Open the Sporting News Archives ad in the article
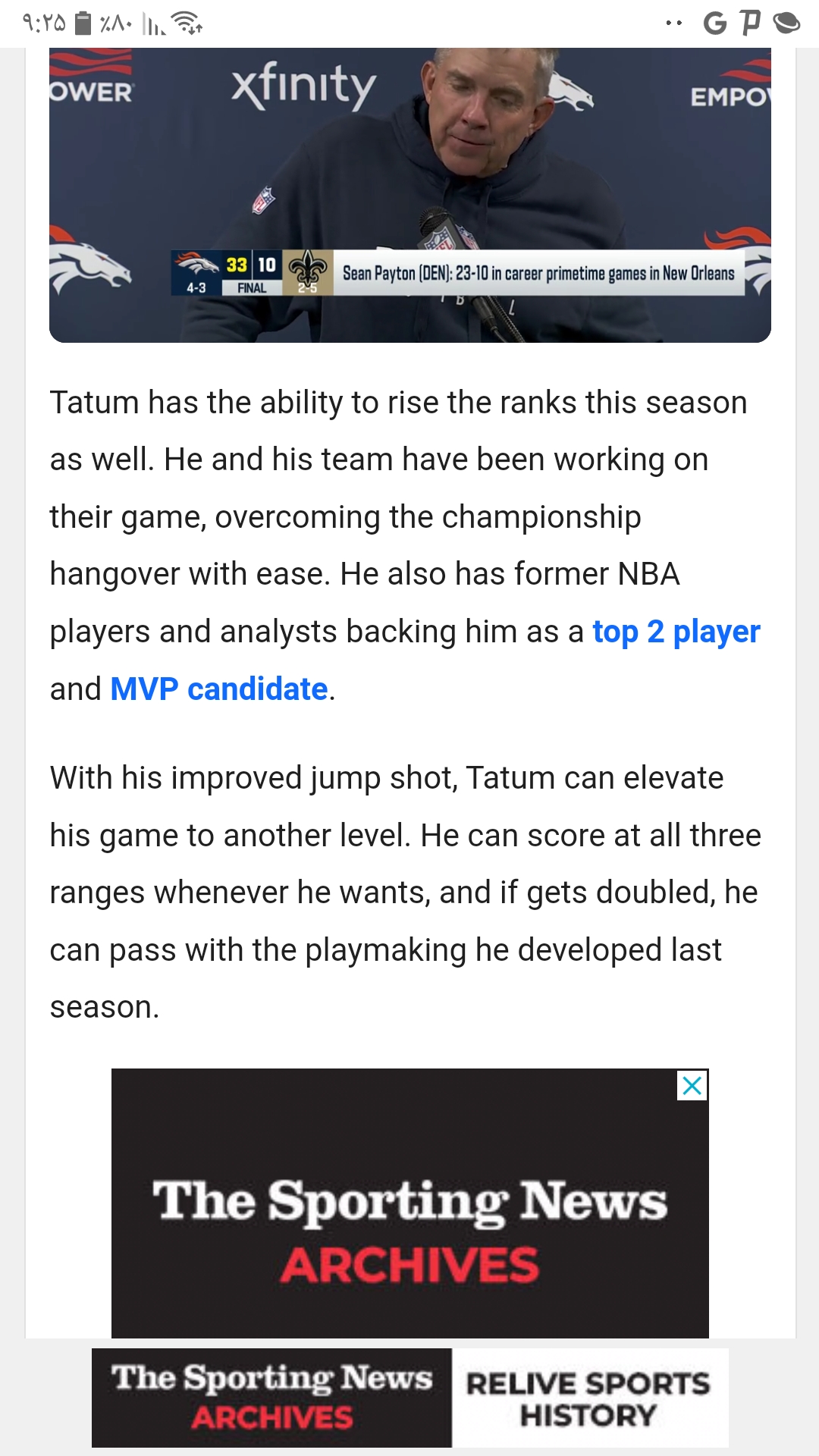 (x=410, y=1203)
